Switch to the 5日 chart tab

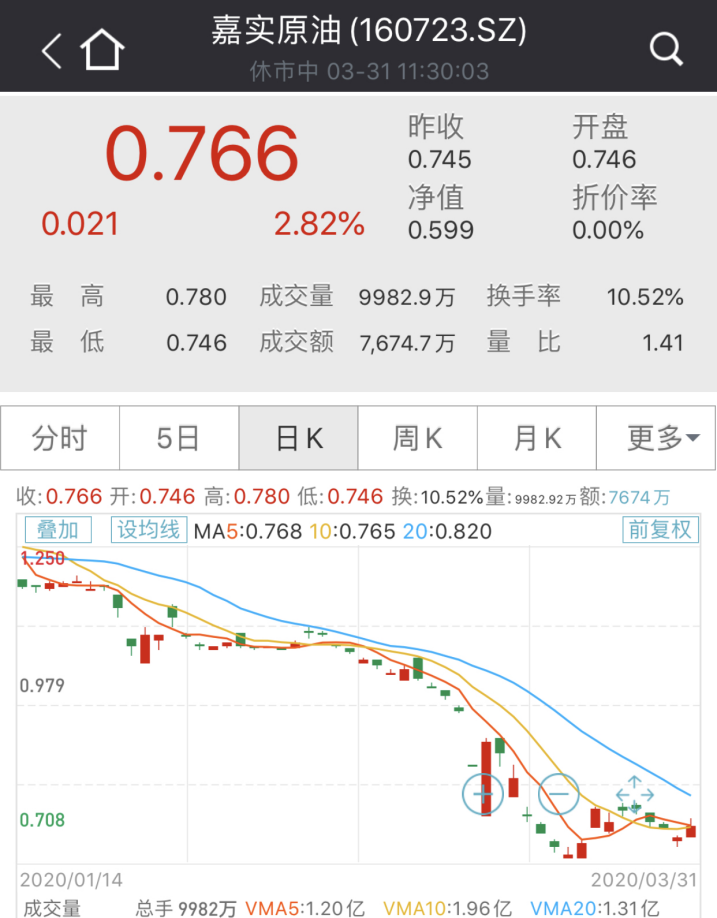[179, 438]
